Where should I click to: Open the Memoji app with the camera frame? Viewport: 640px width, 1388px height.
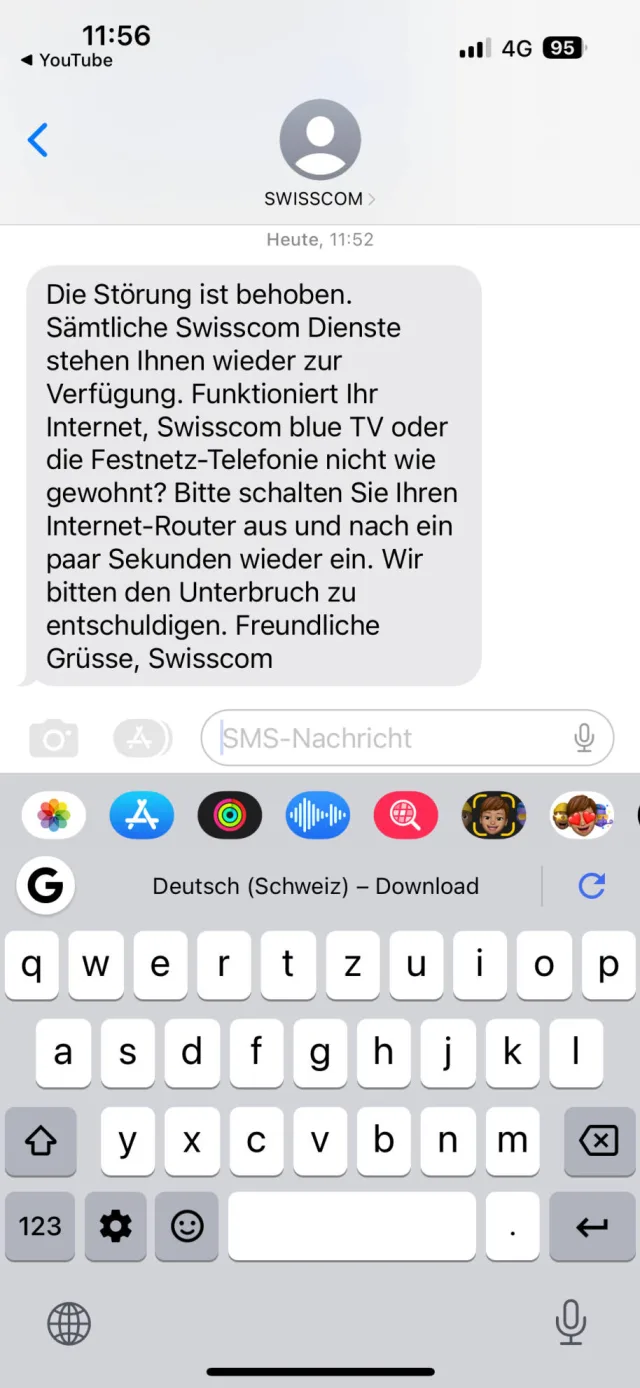click(x=494, y=815)
